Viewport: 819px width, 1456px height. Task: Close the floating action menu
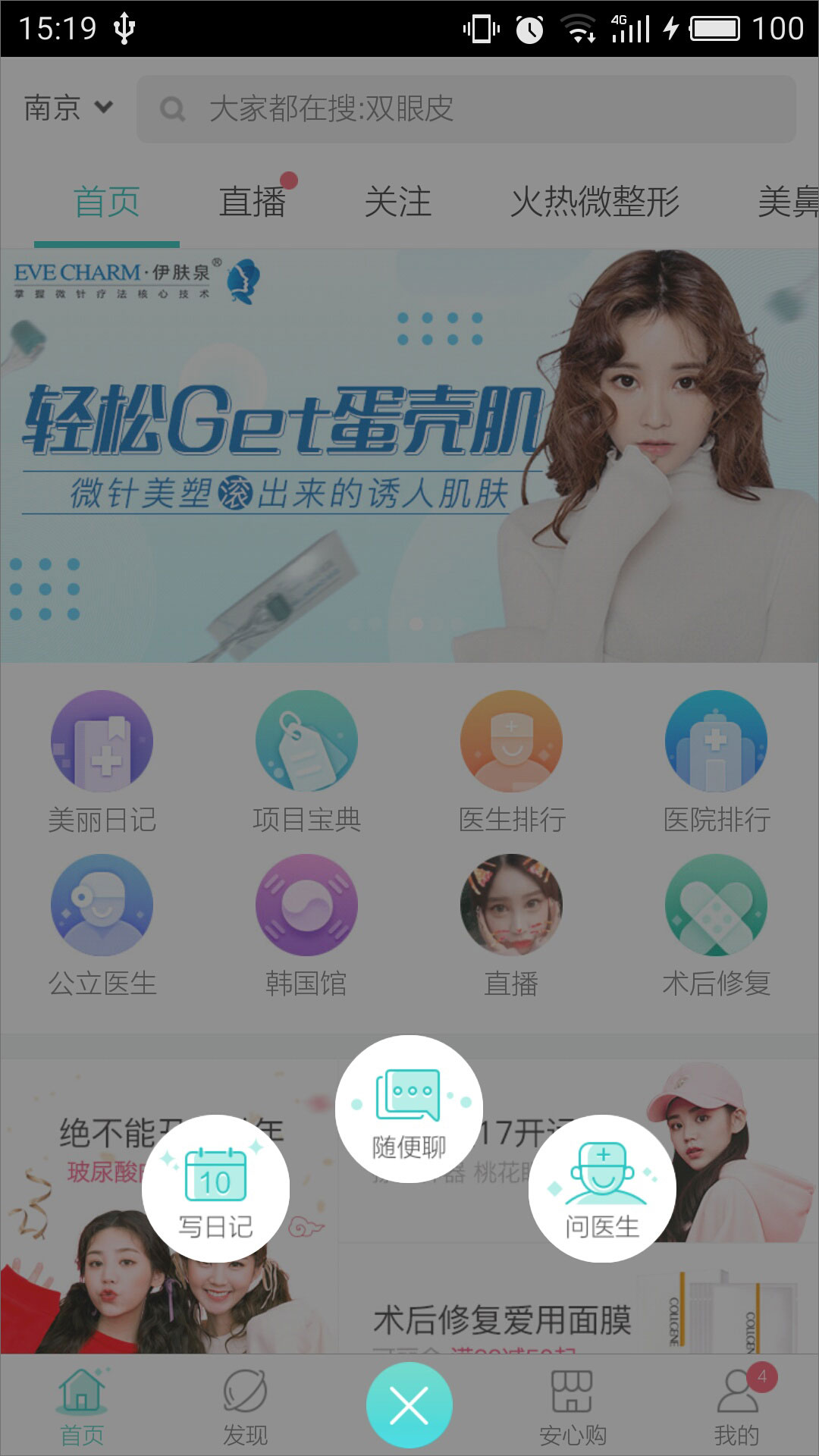[x=409, y=1403]
